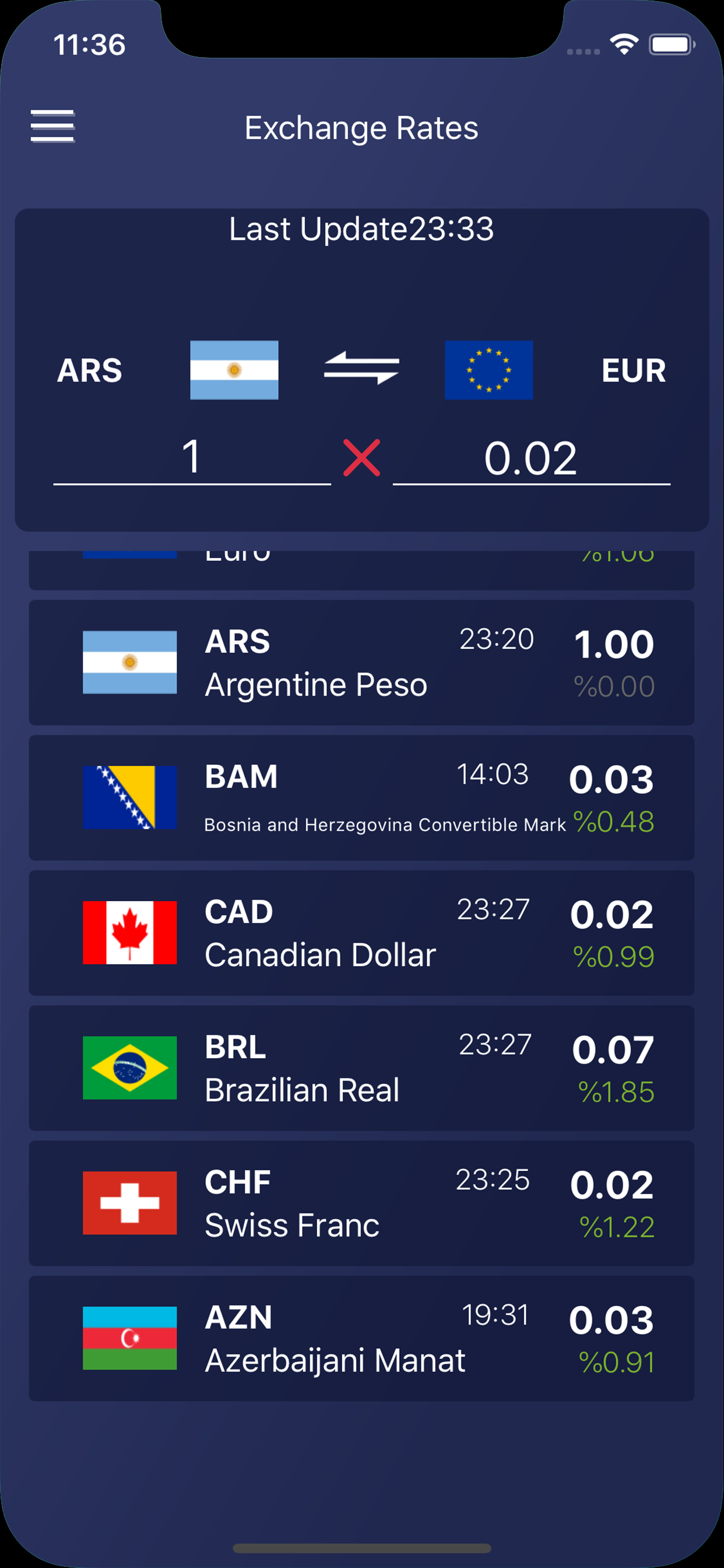Viewport: 724px width, 1568px height.
Task: Select the Argentina flag source currency
Action: point(234,370)
